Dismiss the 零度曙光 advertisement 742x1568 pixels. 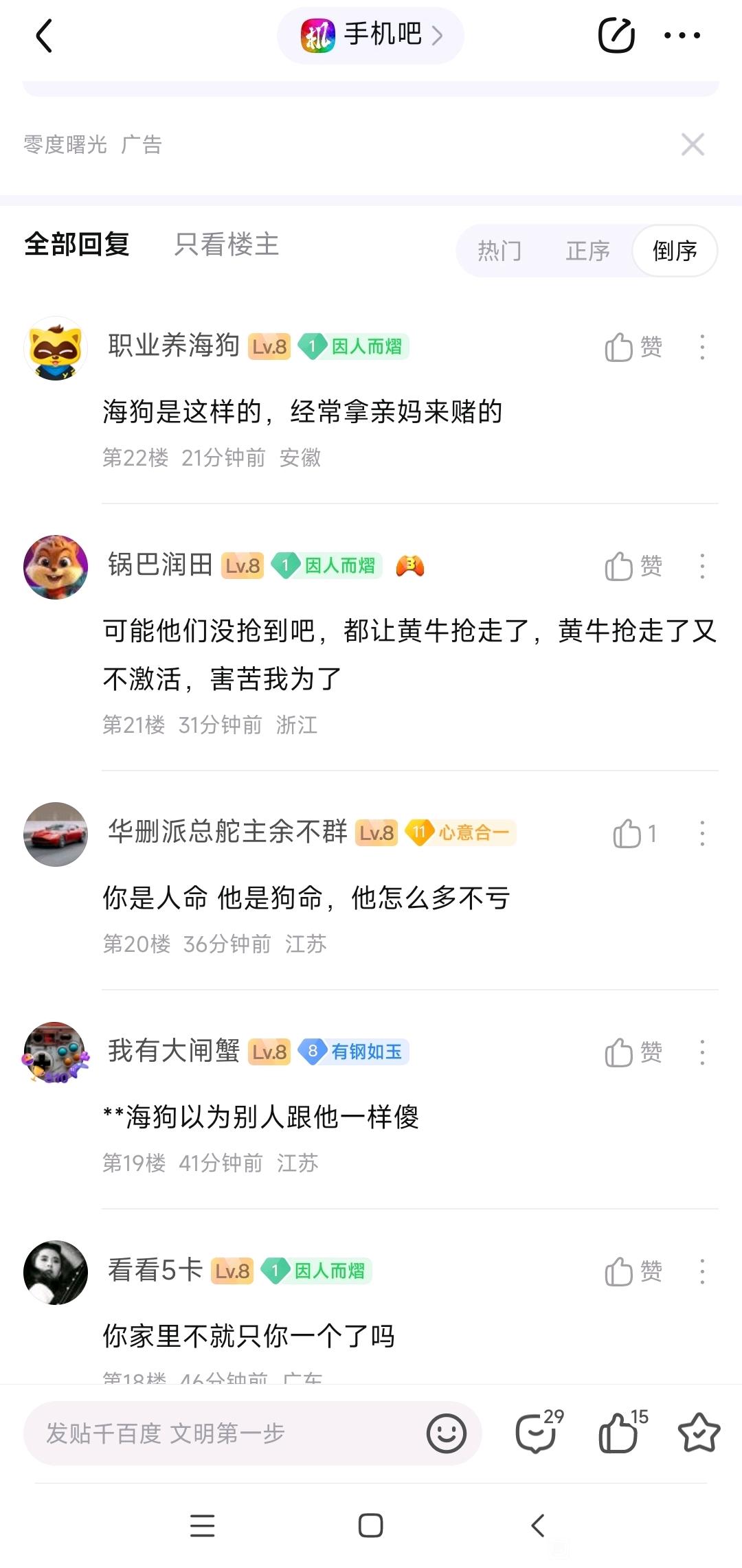pos(693,144)
